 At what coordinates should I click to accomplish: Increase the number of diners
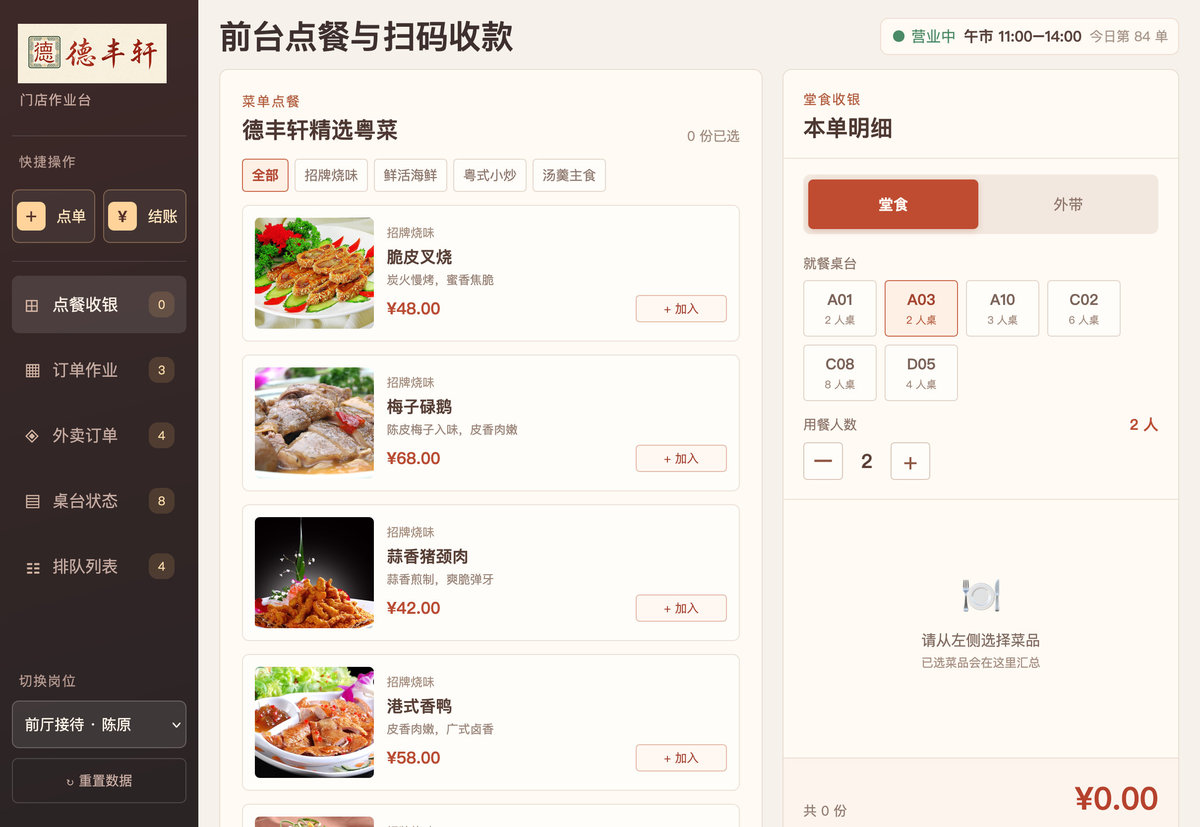click(x=910, y=462)
